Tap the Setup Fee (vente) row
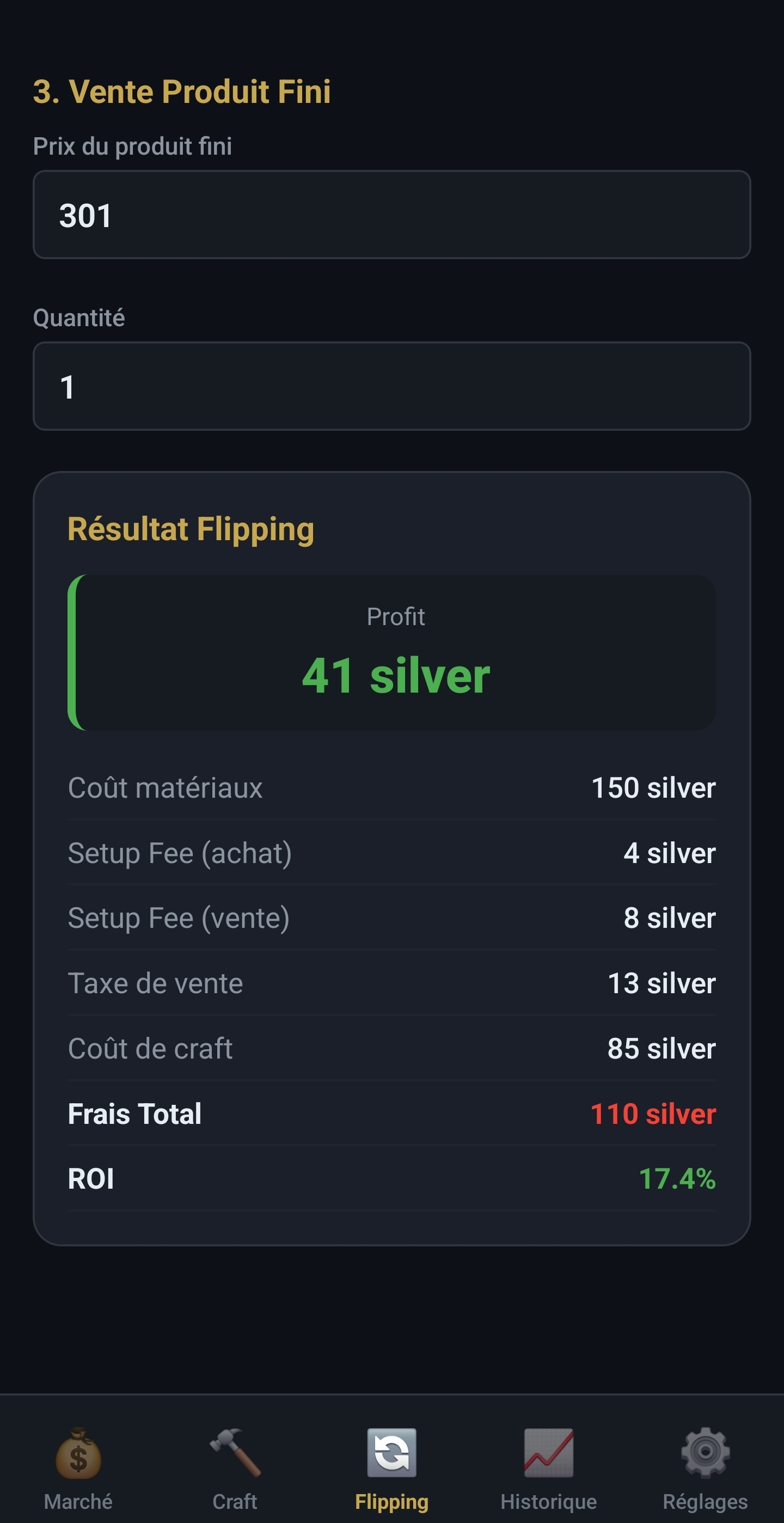Viewport: 784px width, 1523px height. (x=392, y=918)
